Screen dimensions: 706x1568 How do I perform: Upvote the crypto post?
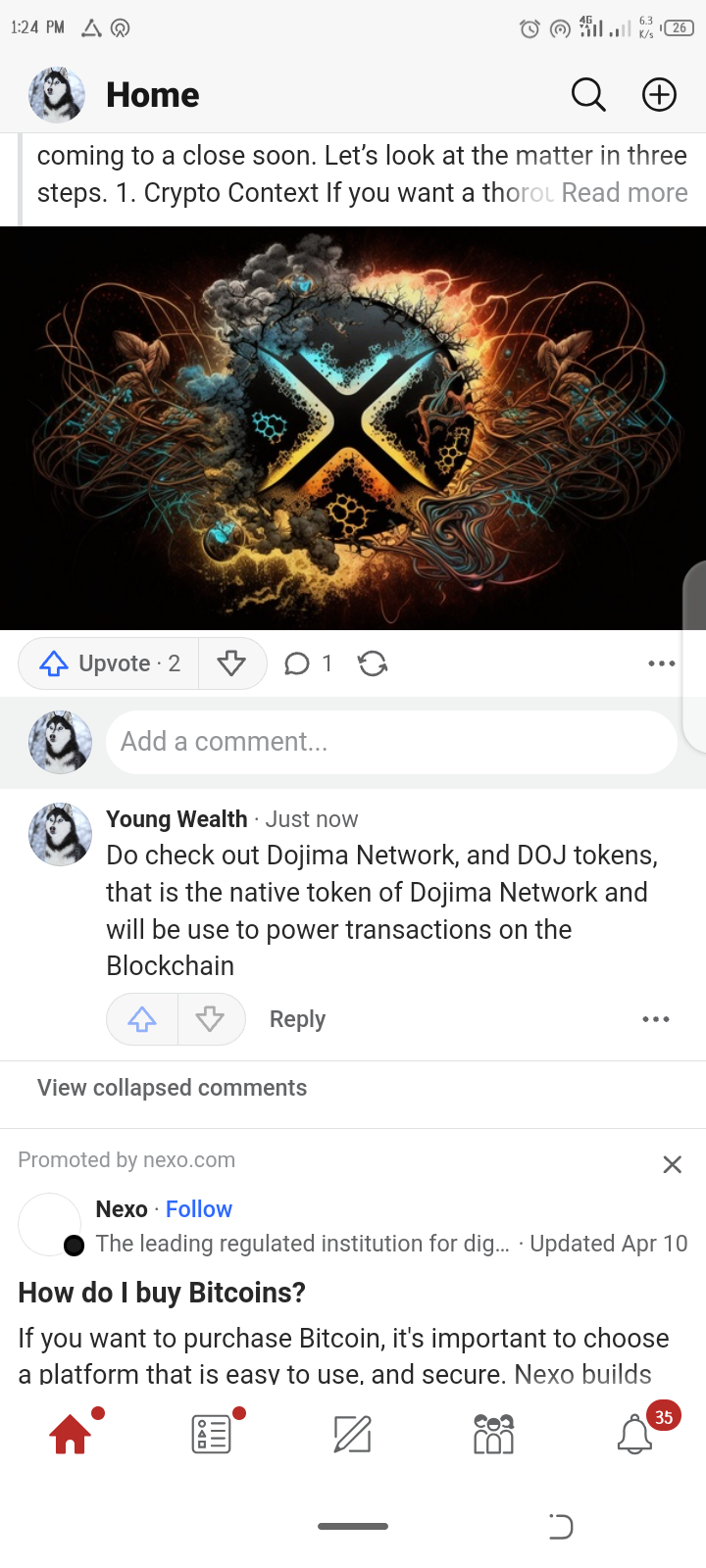[109, 663]
